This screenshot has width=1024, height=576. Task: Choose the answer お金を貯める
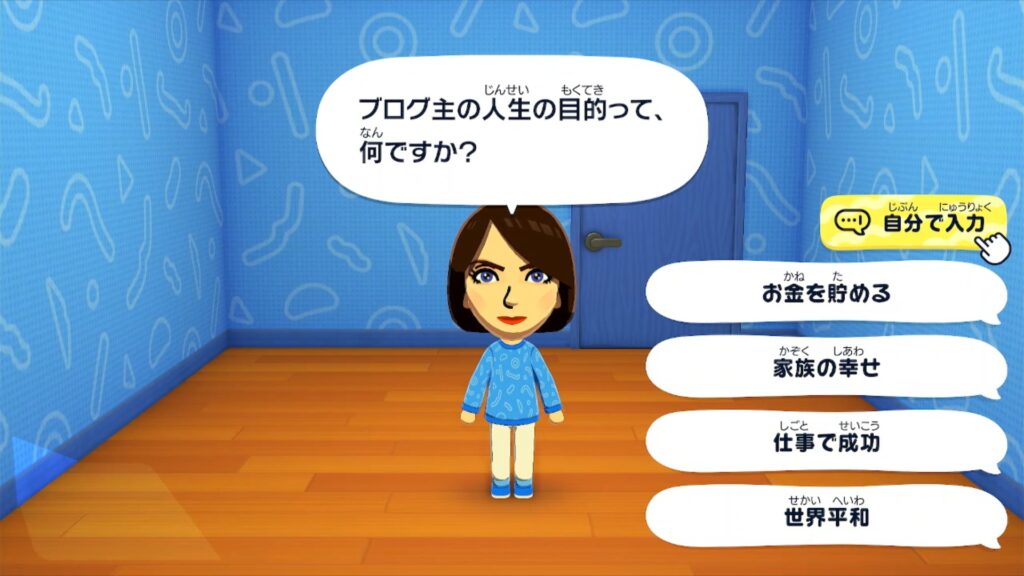pos(825,293)
